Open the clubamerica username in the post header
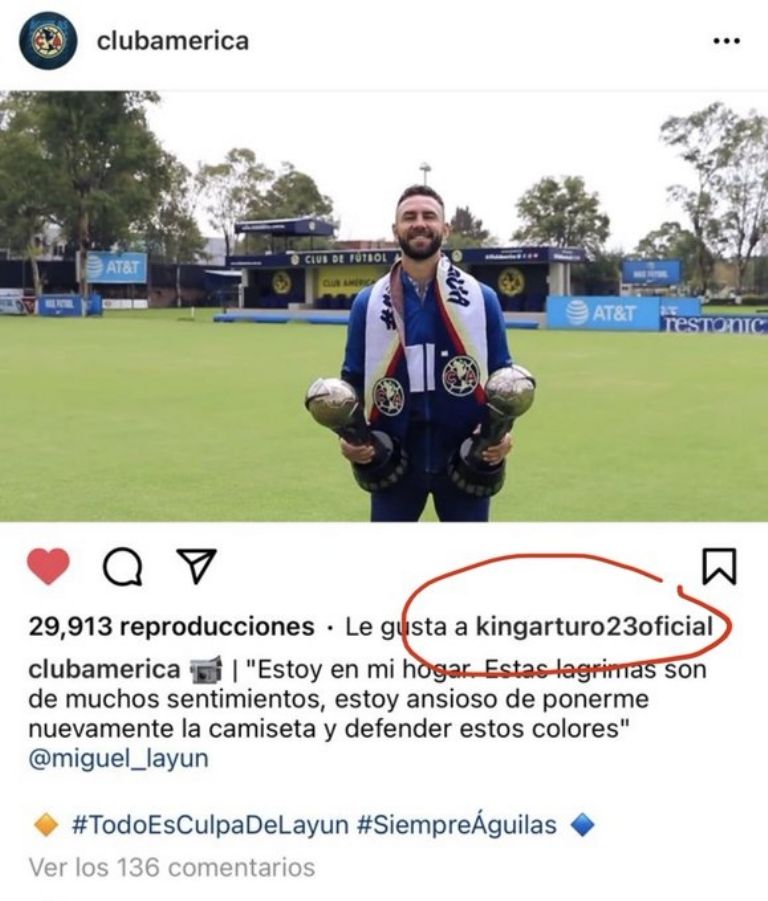The image size is (768, 901). (x=172, y=41)
